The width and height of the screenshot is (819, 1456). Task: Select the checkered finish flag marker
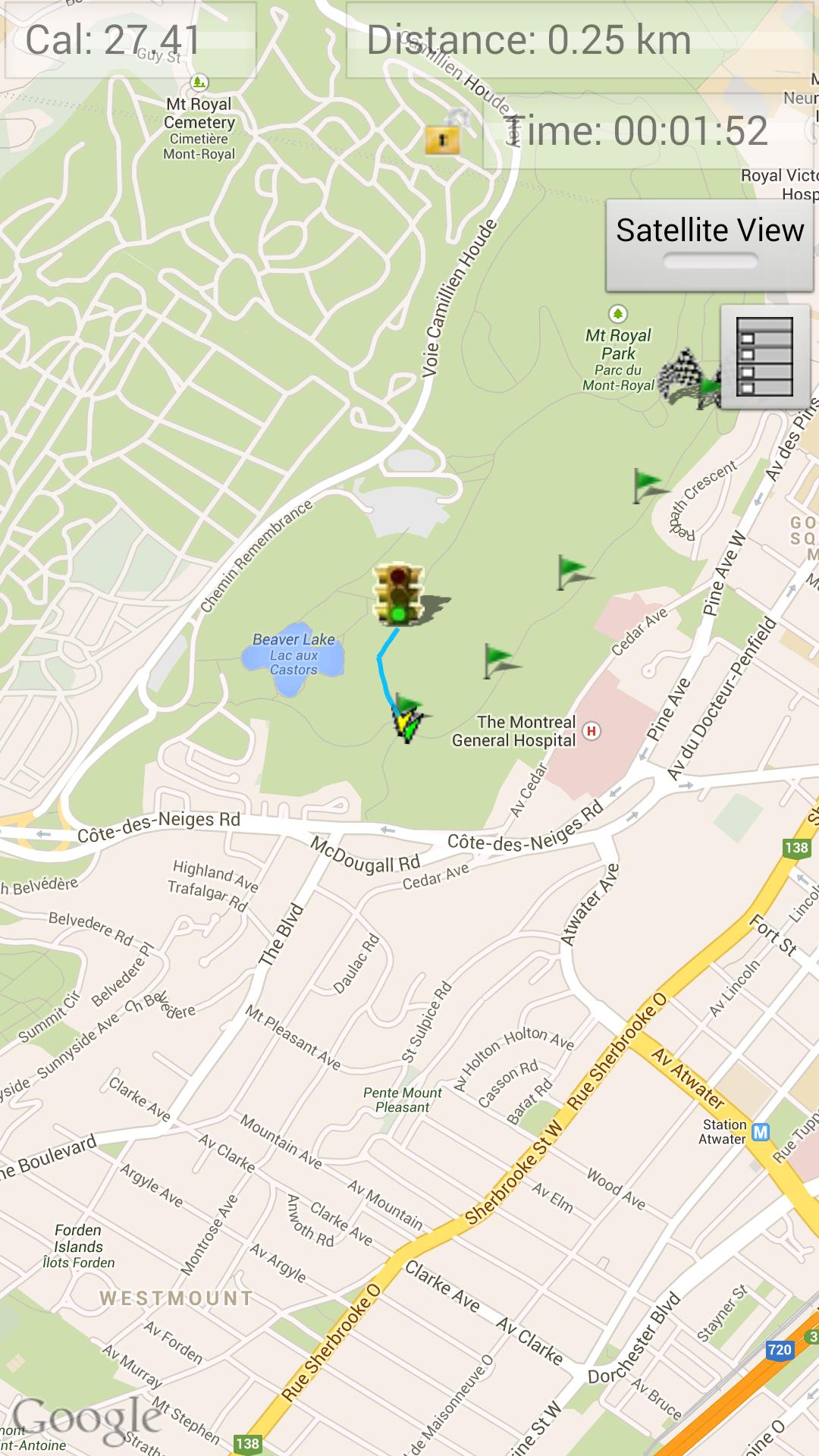682,375
